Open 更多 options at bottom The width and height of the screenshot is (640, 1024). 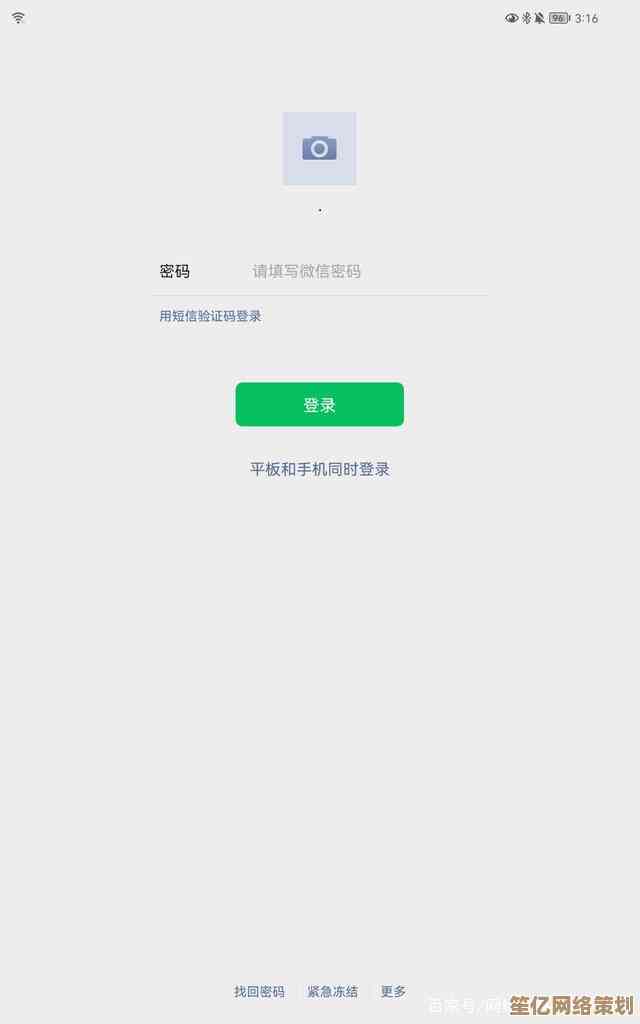click(x=393, y=992)
